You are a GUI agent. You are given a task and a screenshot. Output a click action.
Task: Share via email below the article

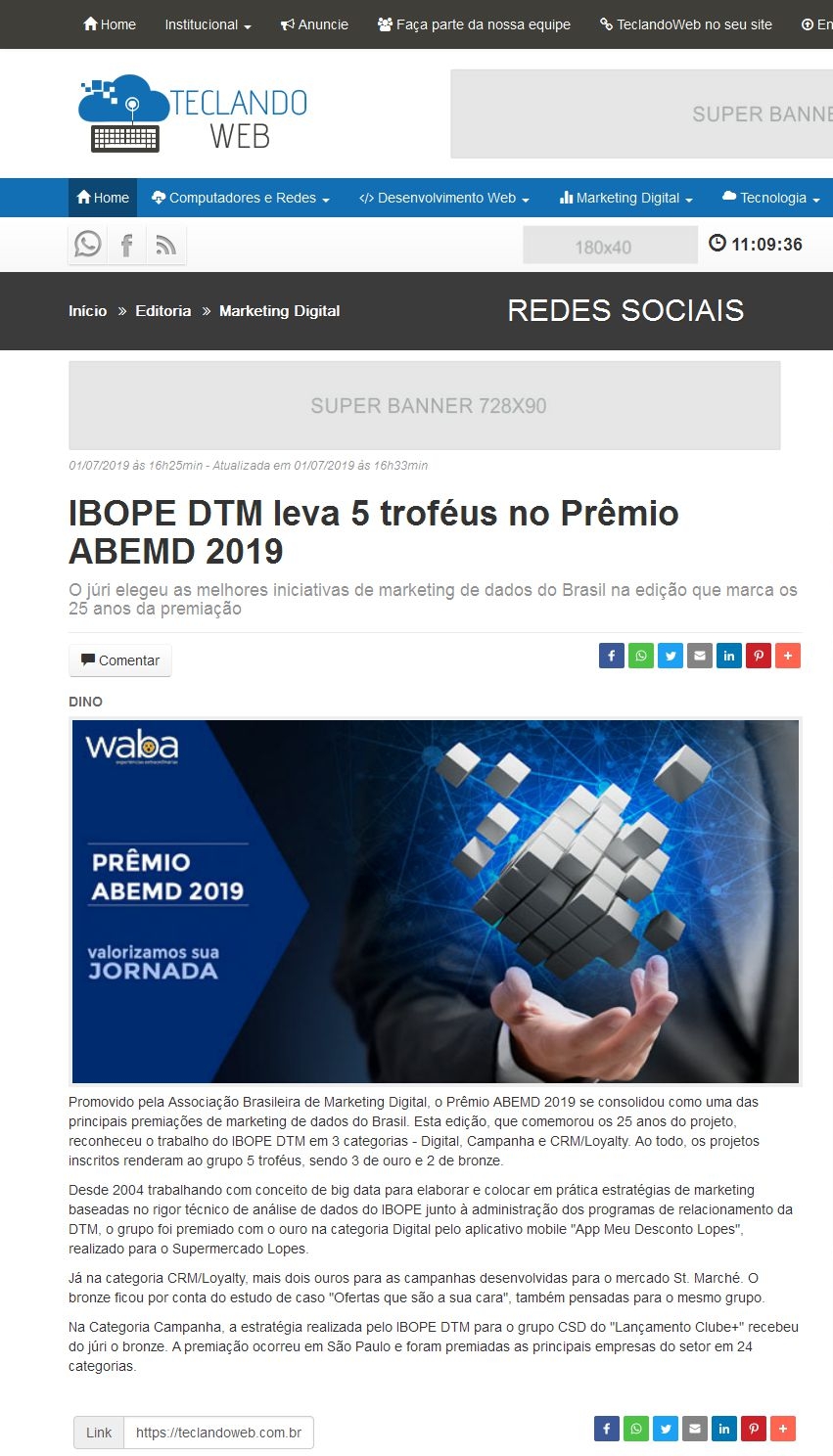(695, 1429)
